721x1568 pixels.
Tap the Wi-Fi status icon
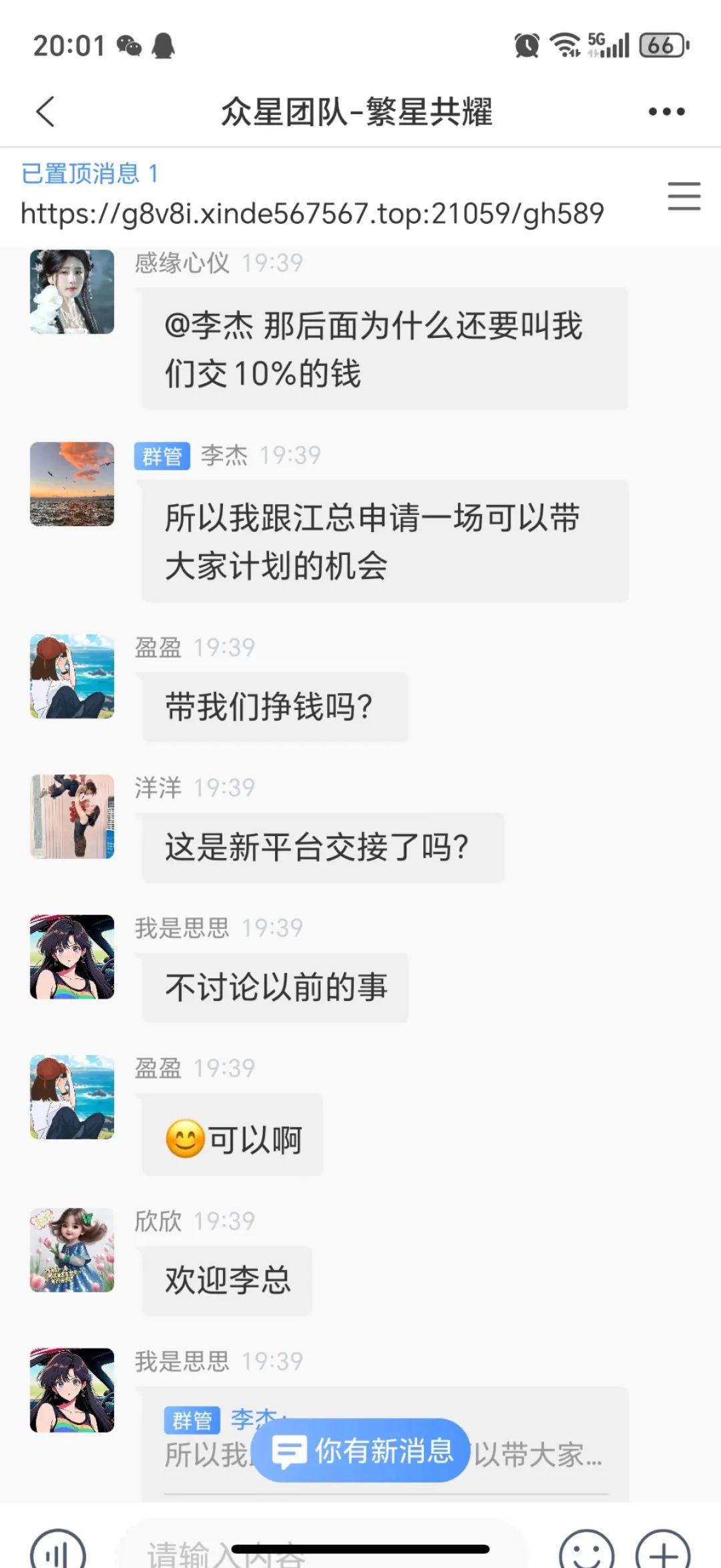coord(564,45)
